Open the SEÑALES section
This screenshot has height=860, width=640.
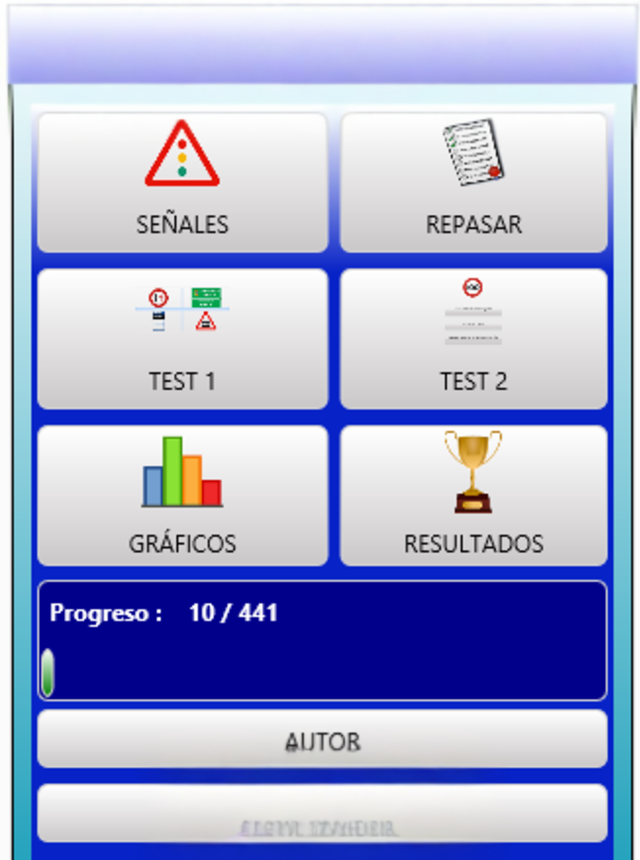click(x=182, y=182)
